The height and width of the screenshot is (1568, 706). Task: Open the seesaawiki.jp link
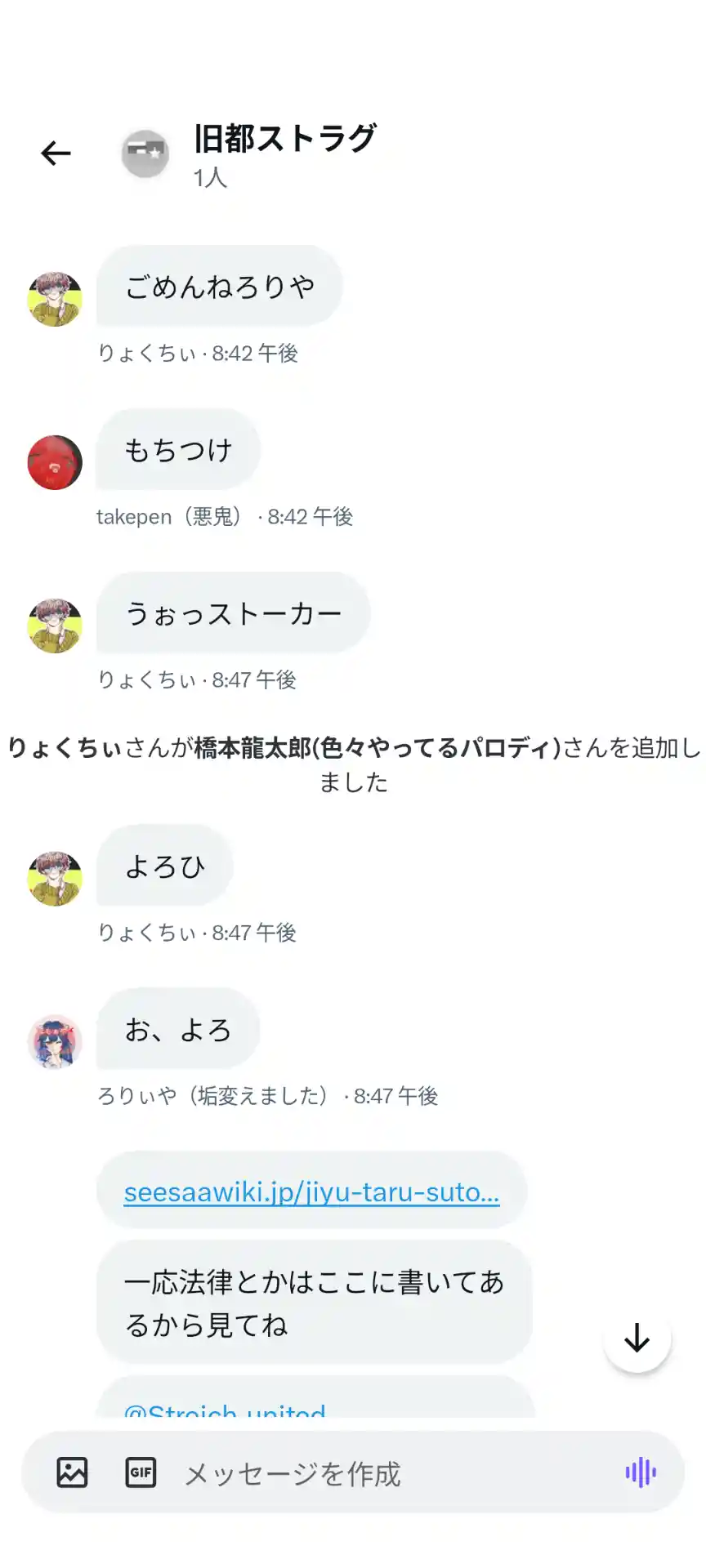[x=311, y=1192]
